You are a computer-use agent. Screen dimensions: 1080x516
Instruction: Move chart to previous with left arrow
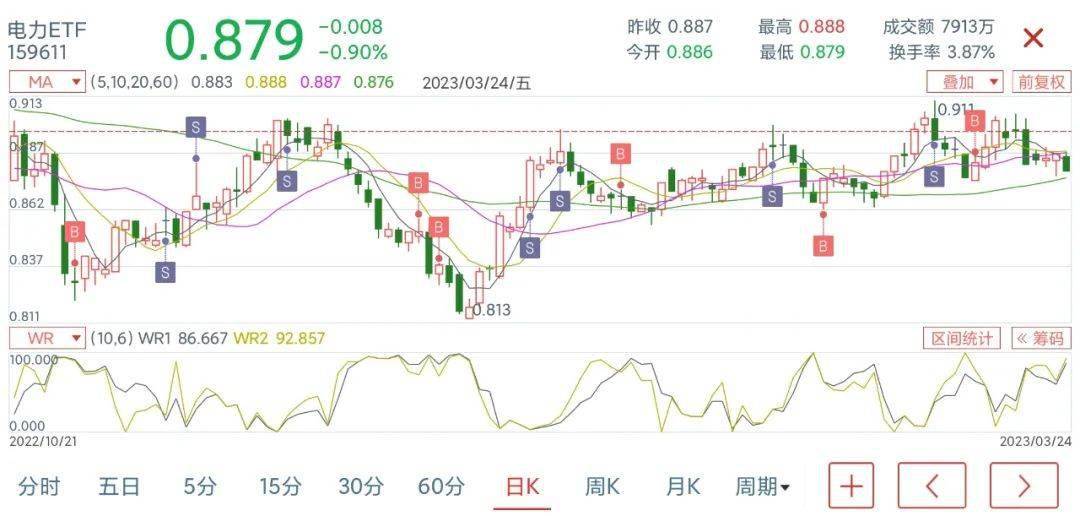tap(931, 486)
